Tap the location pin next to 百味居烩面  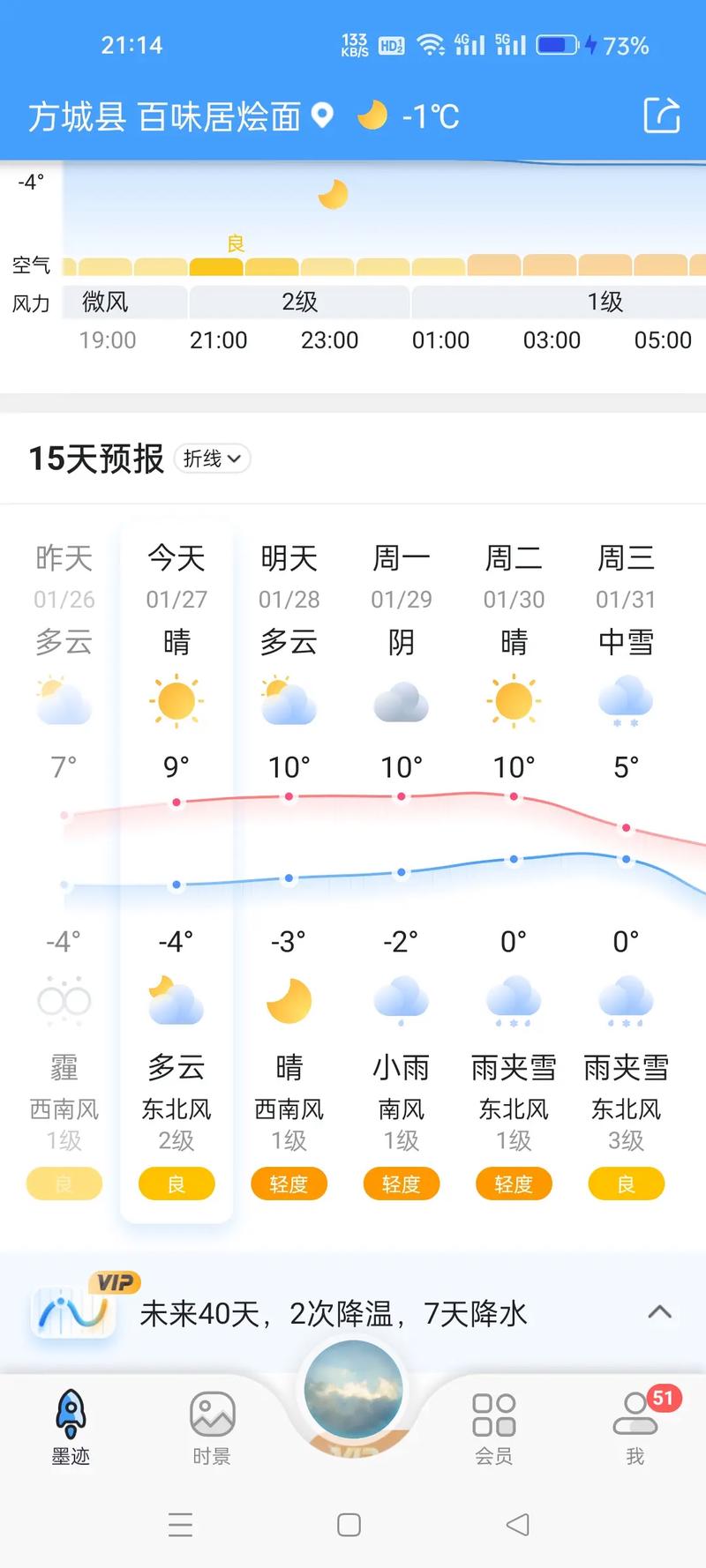(323, 116)
